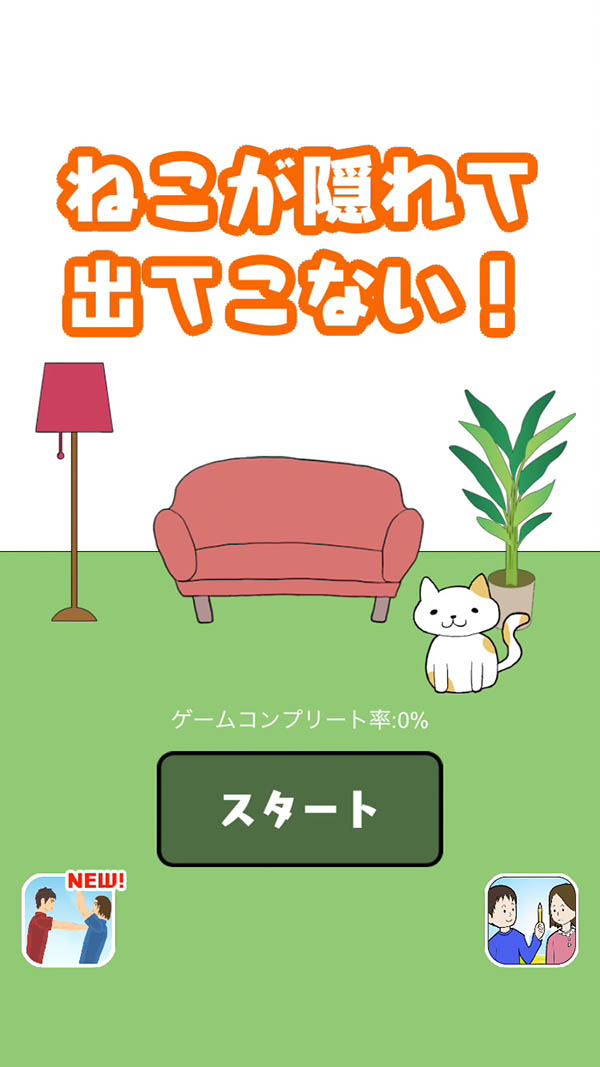
Task: Tap the スタート button to begin
Action: 299,809
